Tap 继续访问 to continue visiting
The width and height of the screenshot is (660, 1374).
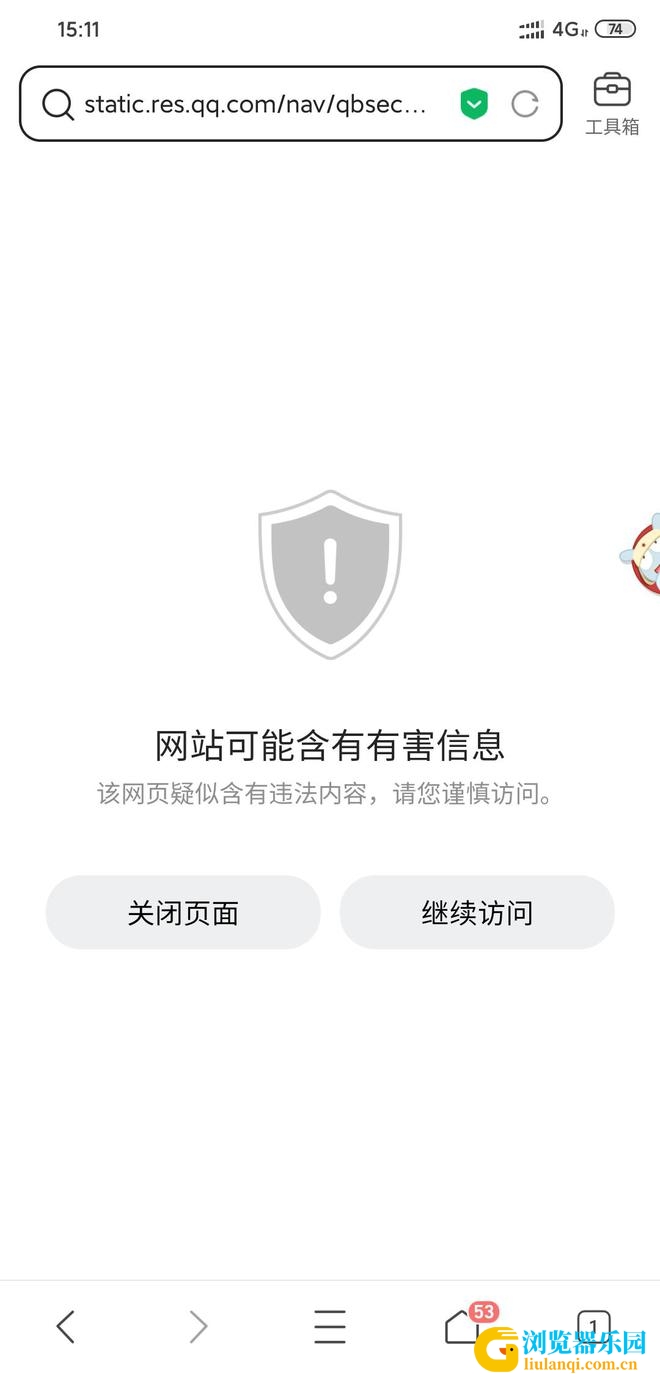click(477, 912)
